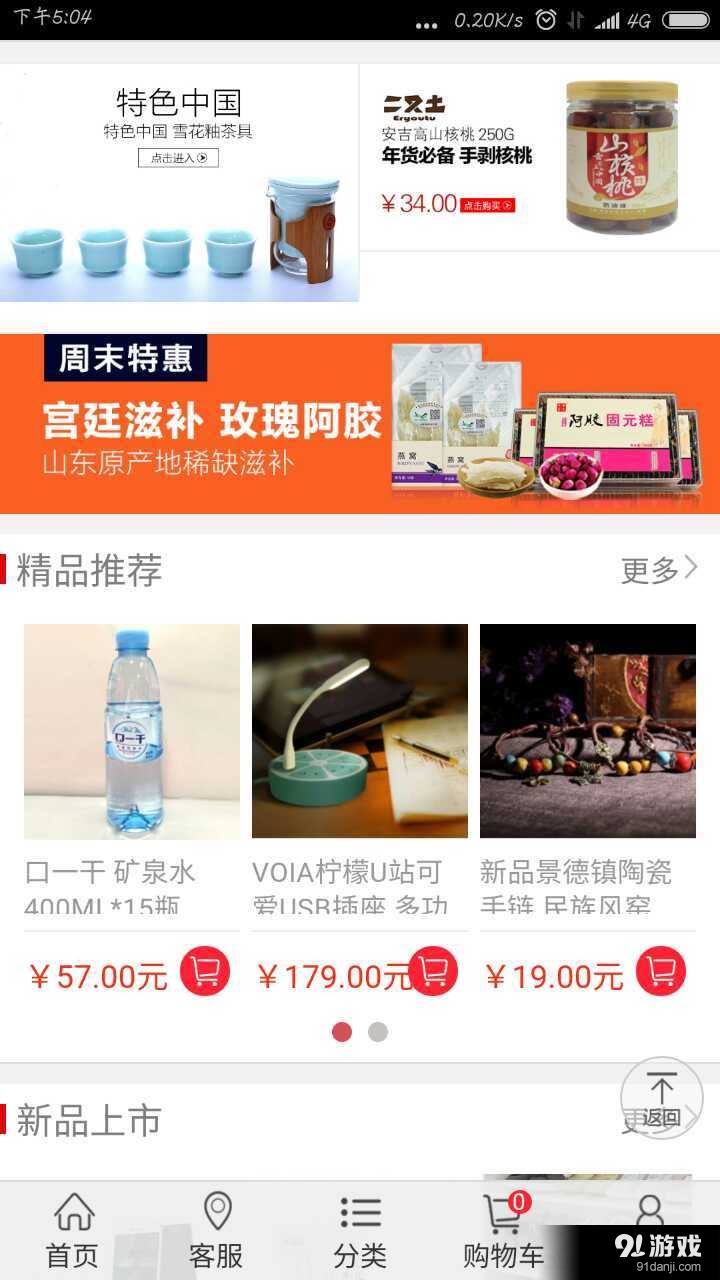Image resolution: width=720 pixels, height=1280 pixels.
Task: Select the second carousel pagination dot
Action: (x=377, y=1031)
